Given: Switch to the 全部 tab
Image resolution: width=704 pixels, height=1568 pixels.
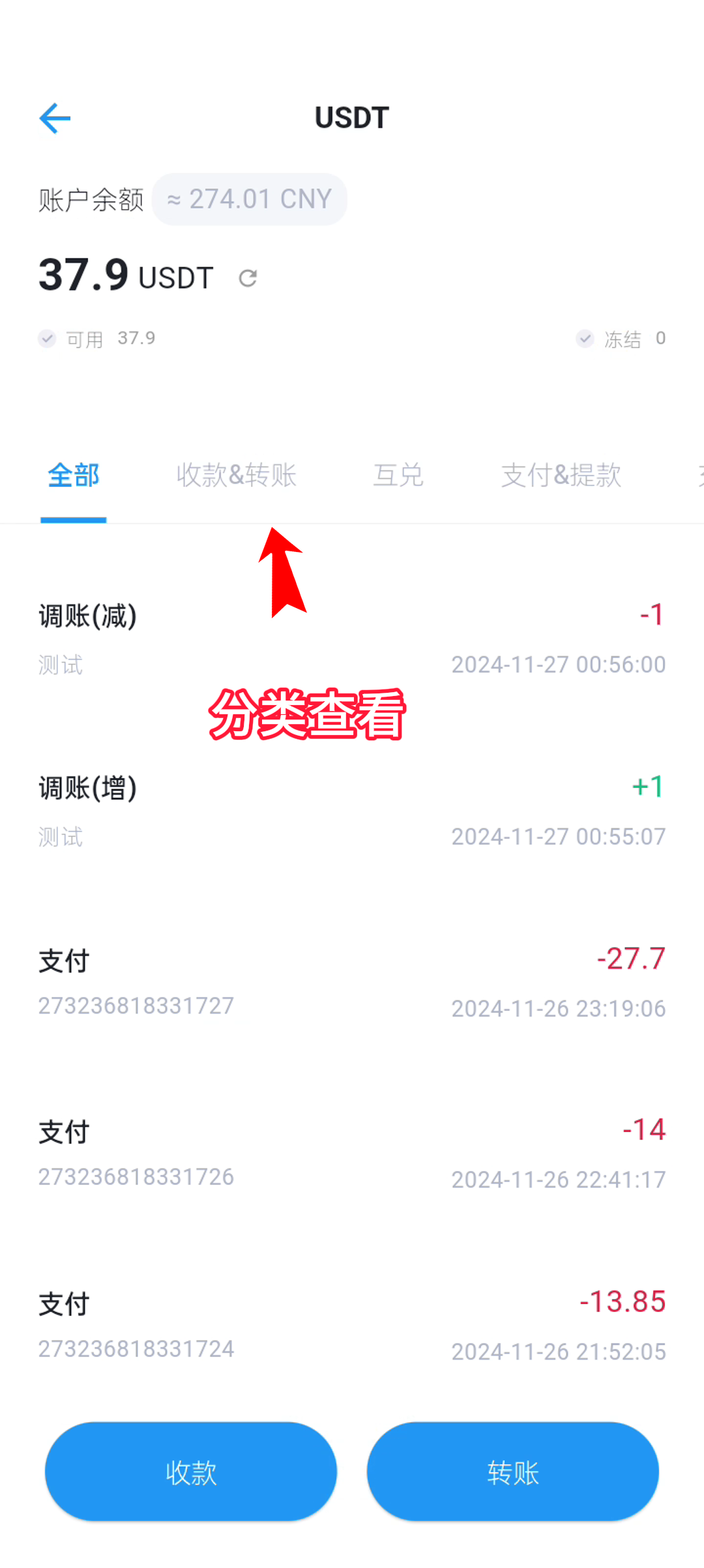Looking at the screenshot, I should coord(73,475).
